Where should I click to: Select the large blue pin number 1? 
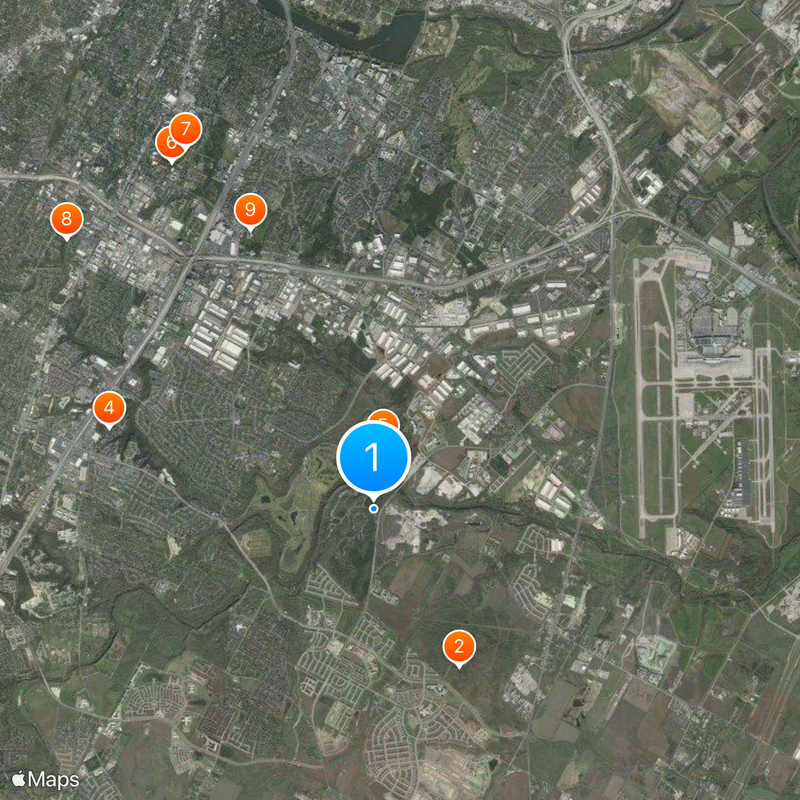click(x=374, y=457)
